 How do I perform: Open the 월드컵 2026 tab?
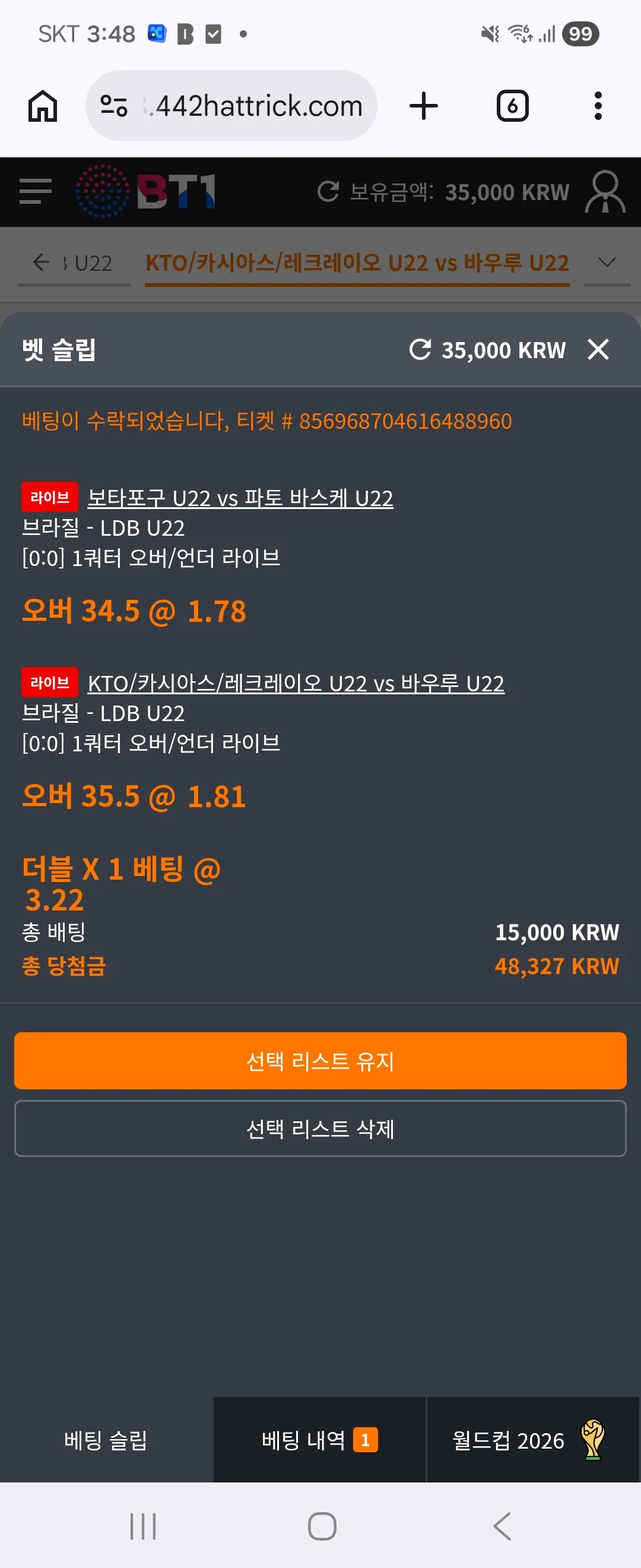[534, 1440]
